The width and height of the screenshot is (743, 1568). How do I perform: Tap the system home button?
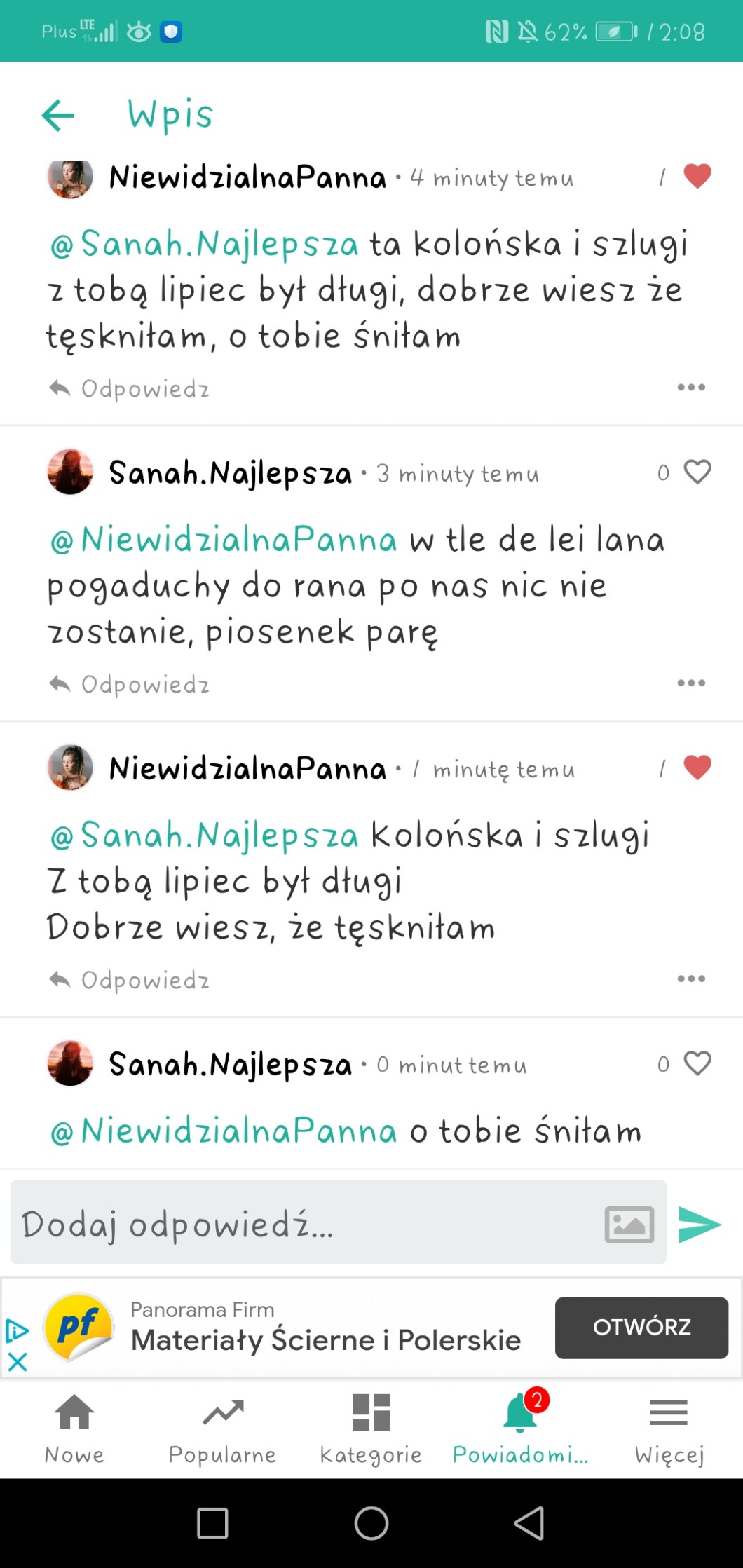click(371, 1523)
